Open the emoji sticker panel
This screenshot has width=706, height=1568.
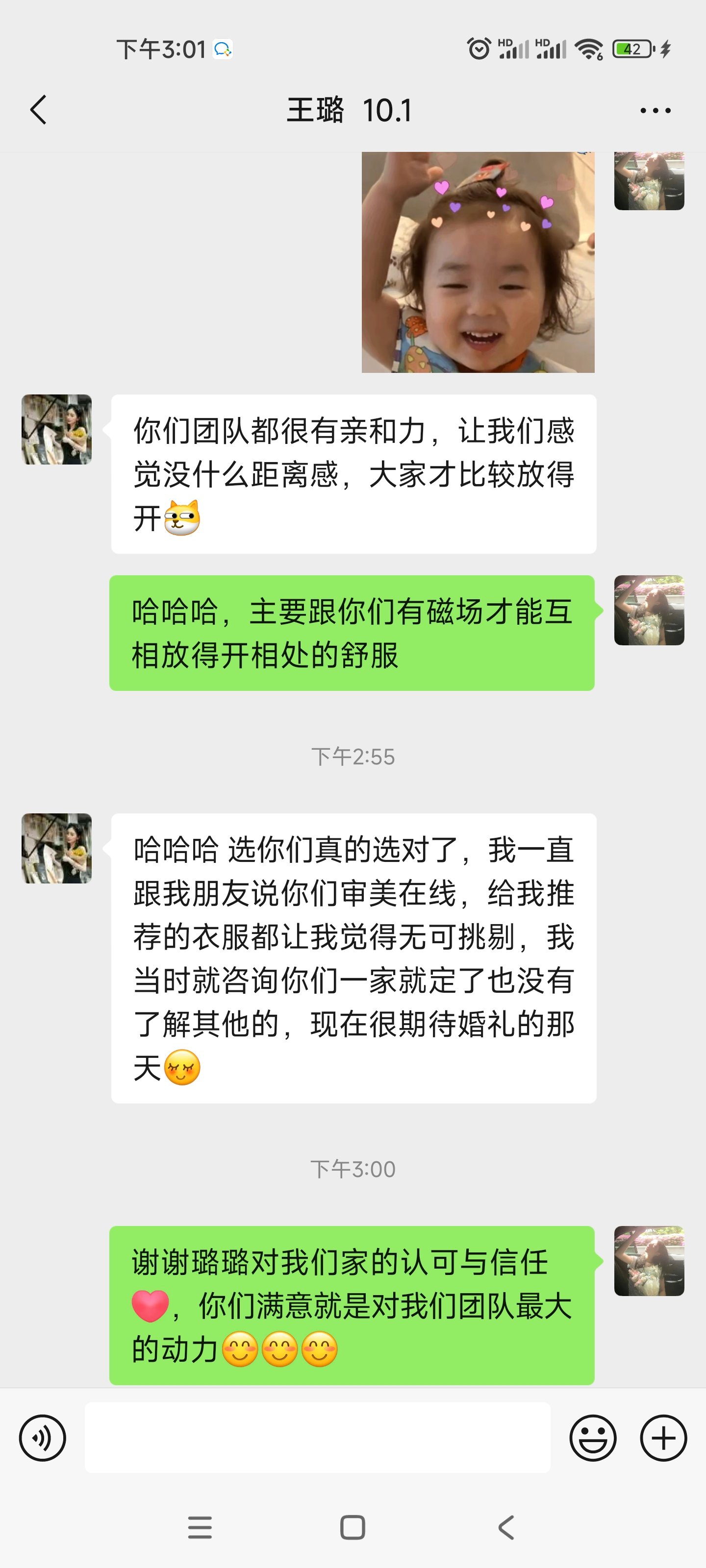(x=593, y=1438)
